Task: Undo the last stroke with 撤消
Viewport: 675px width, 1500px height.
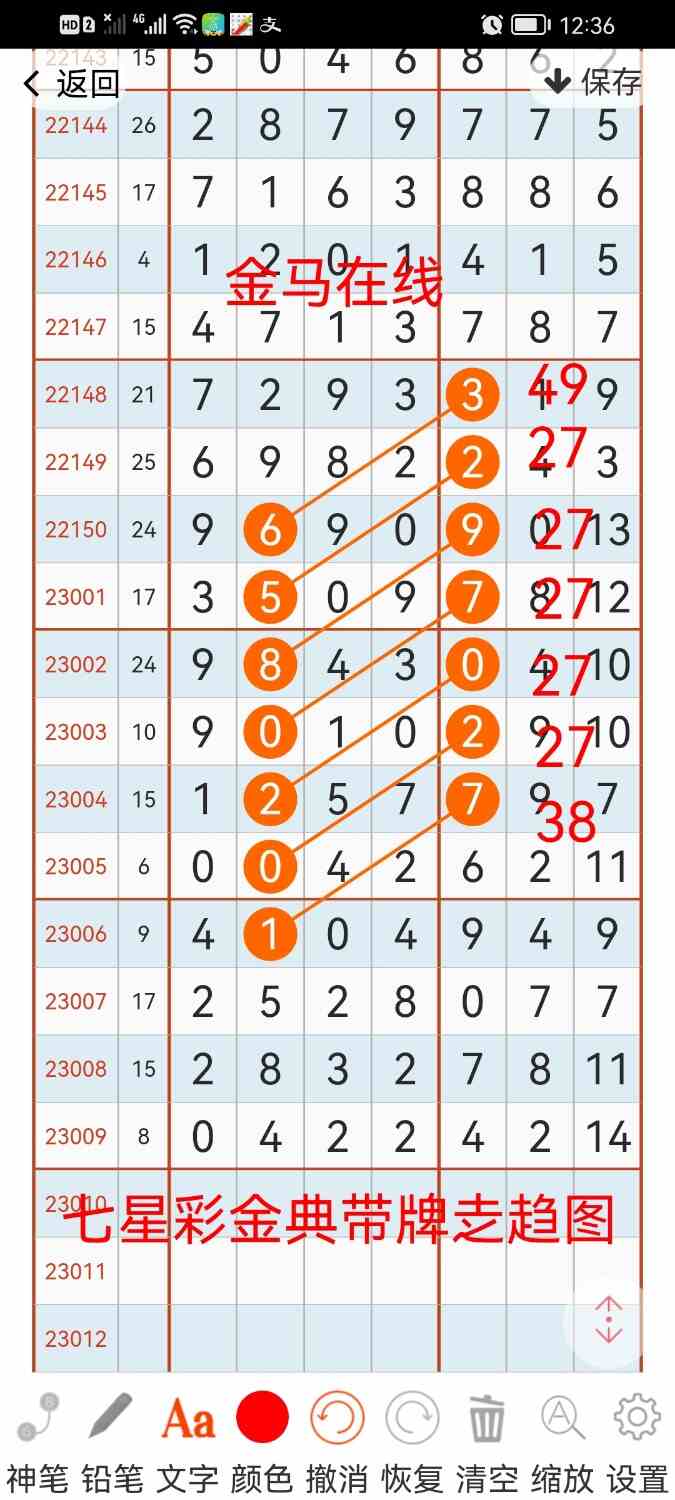Action: point(337,1442)
